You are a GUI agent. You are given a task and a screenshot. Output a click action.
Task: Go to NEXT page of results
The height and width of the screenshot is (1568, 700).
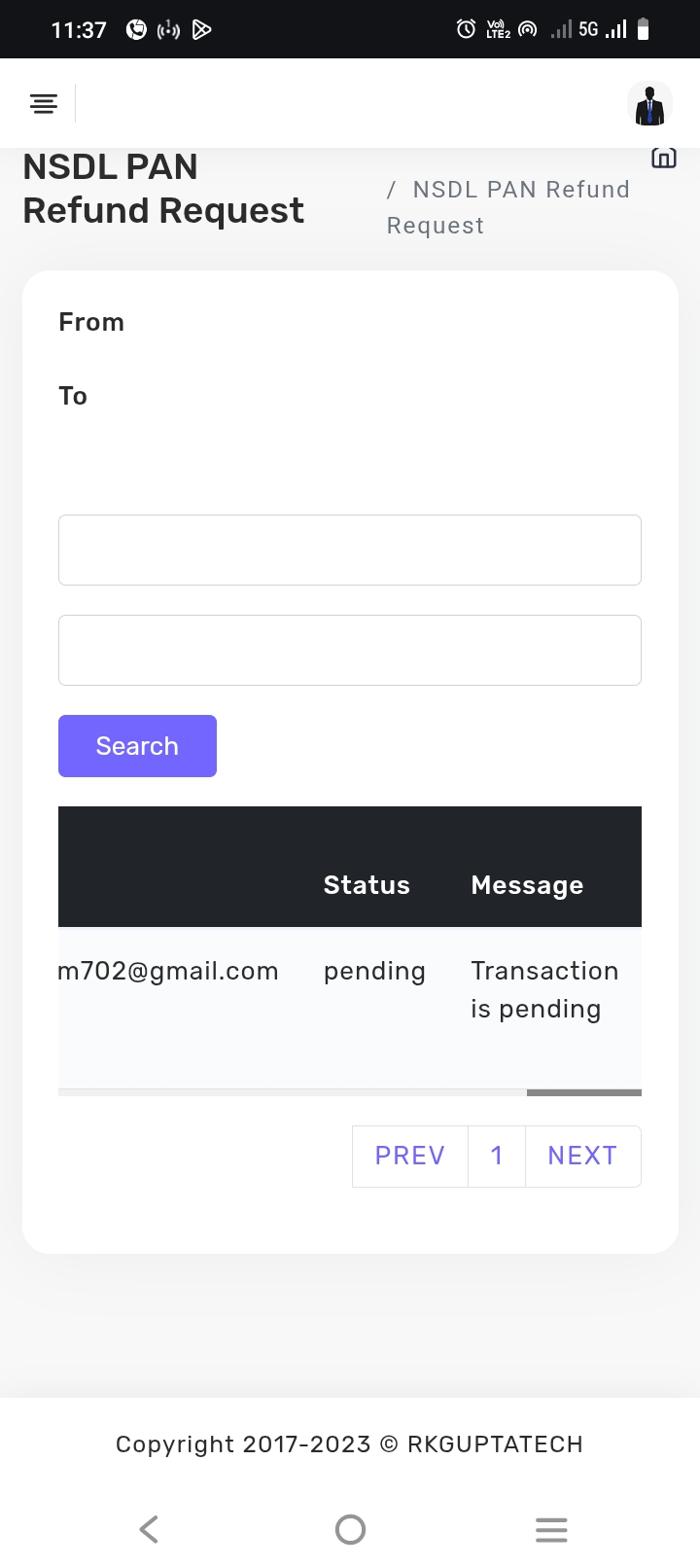(582, 1156)
